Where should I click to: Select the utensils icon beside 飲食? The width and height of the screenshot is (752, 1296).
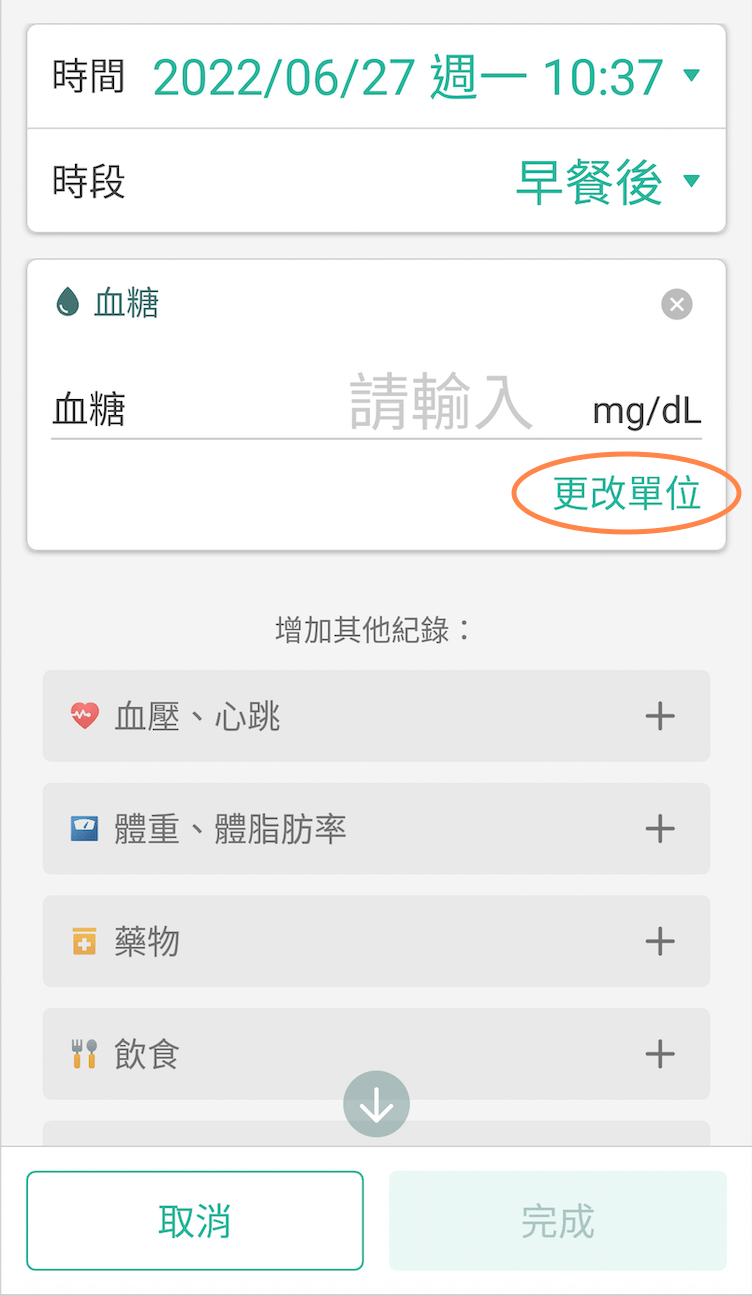pos(85,1054)
